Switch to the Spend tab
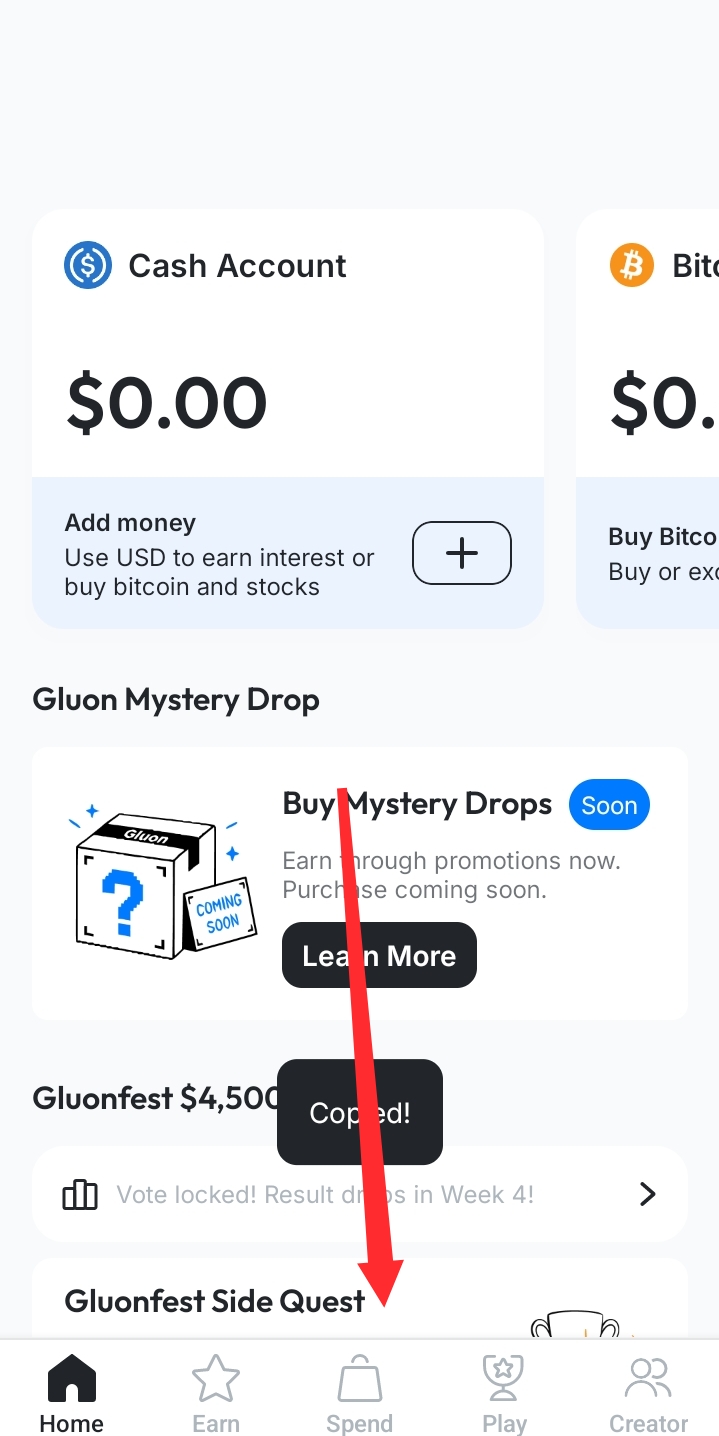The width and height of the screenshot is (719, 1436). 360,1393
